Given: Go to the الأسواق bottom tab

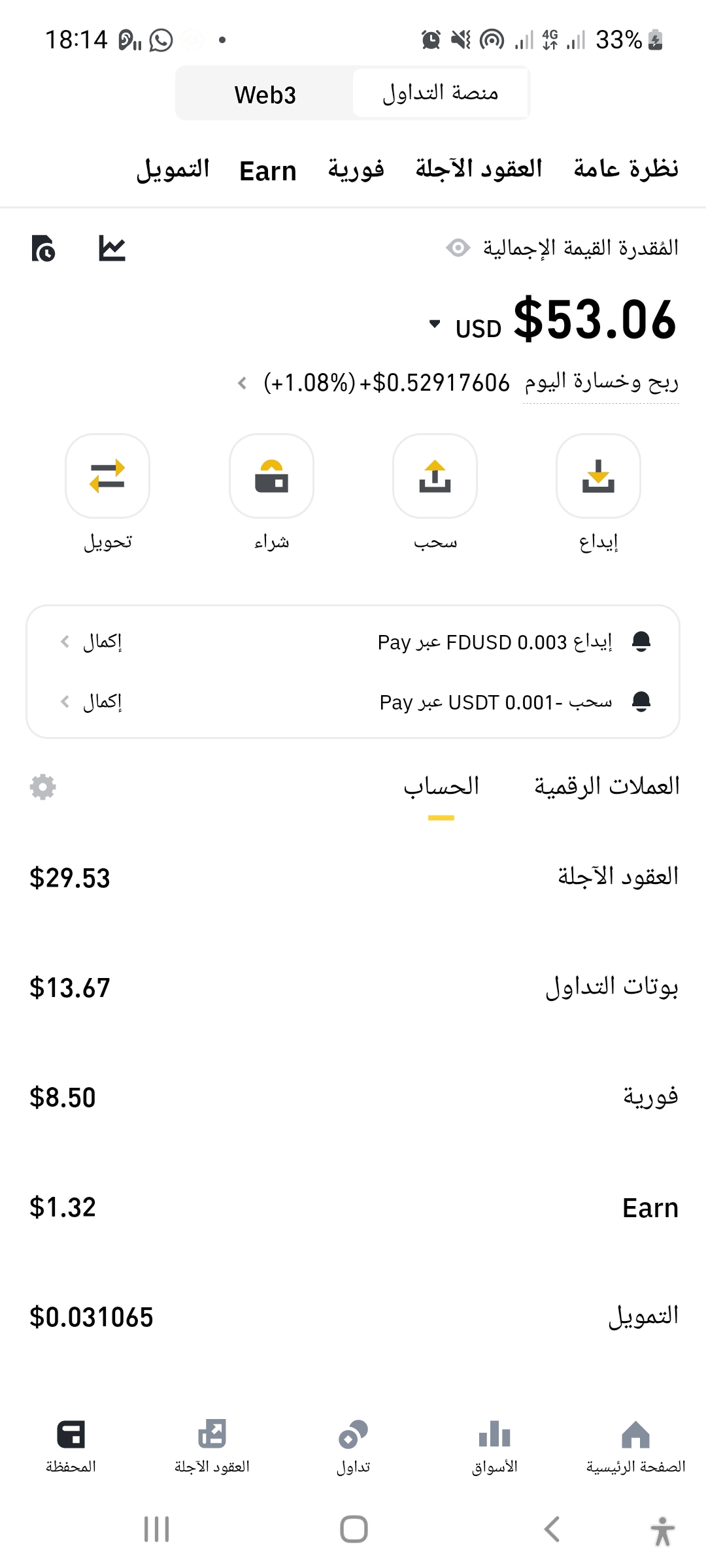Looking at the screenshot, I should (494, 1446).
